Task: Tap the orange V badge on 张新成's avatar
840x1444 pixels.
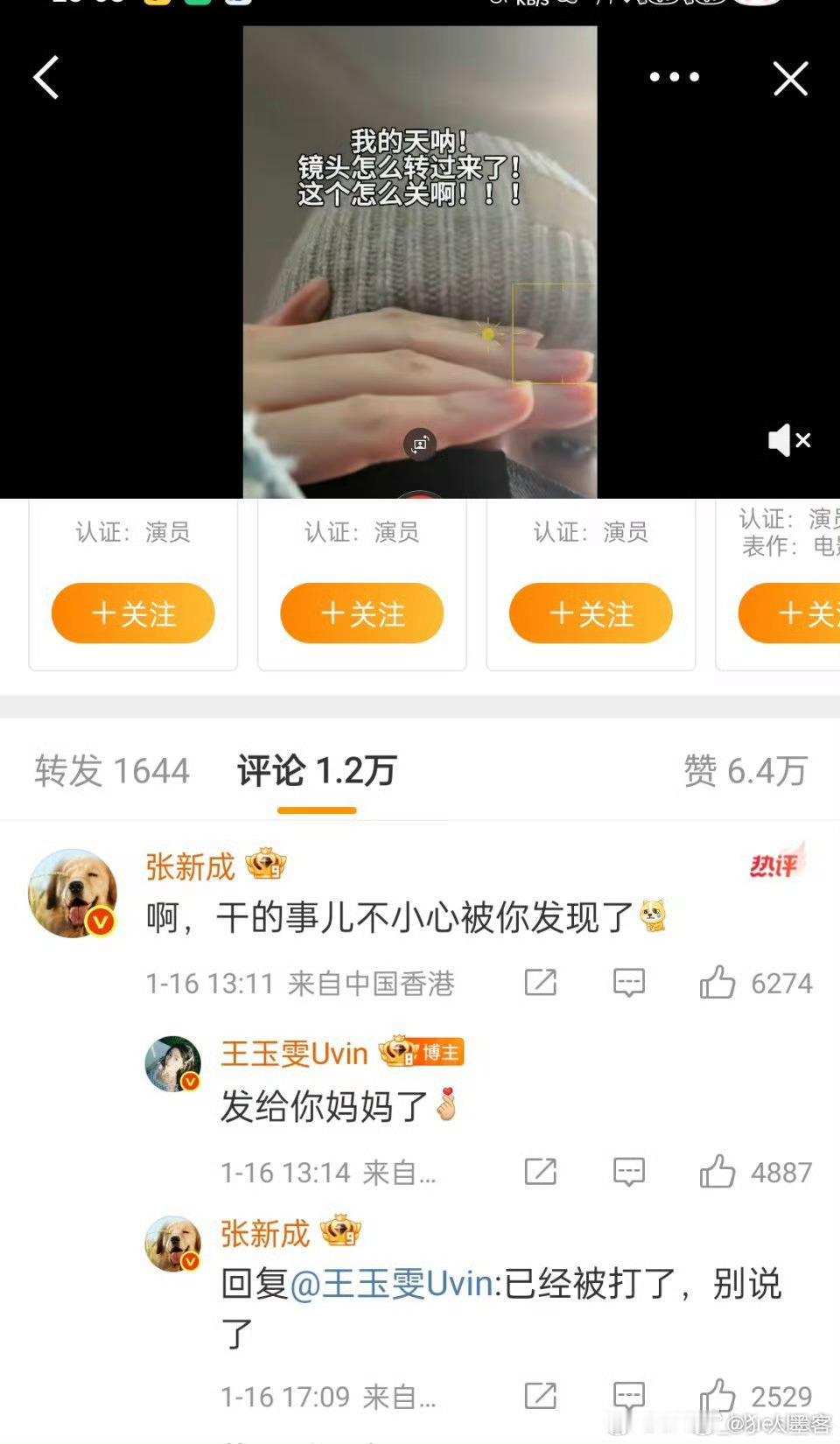Action: pos(101,921)
